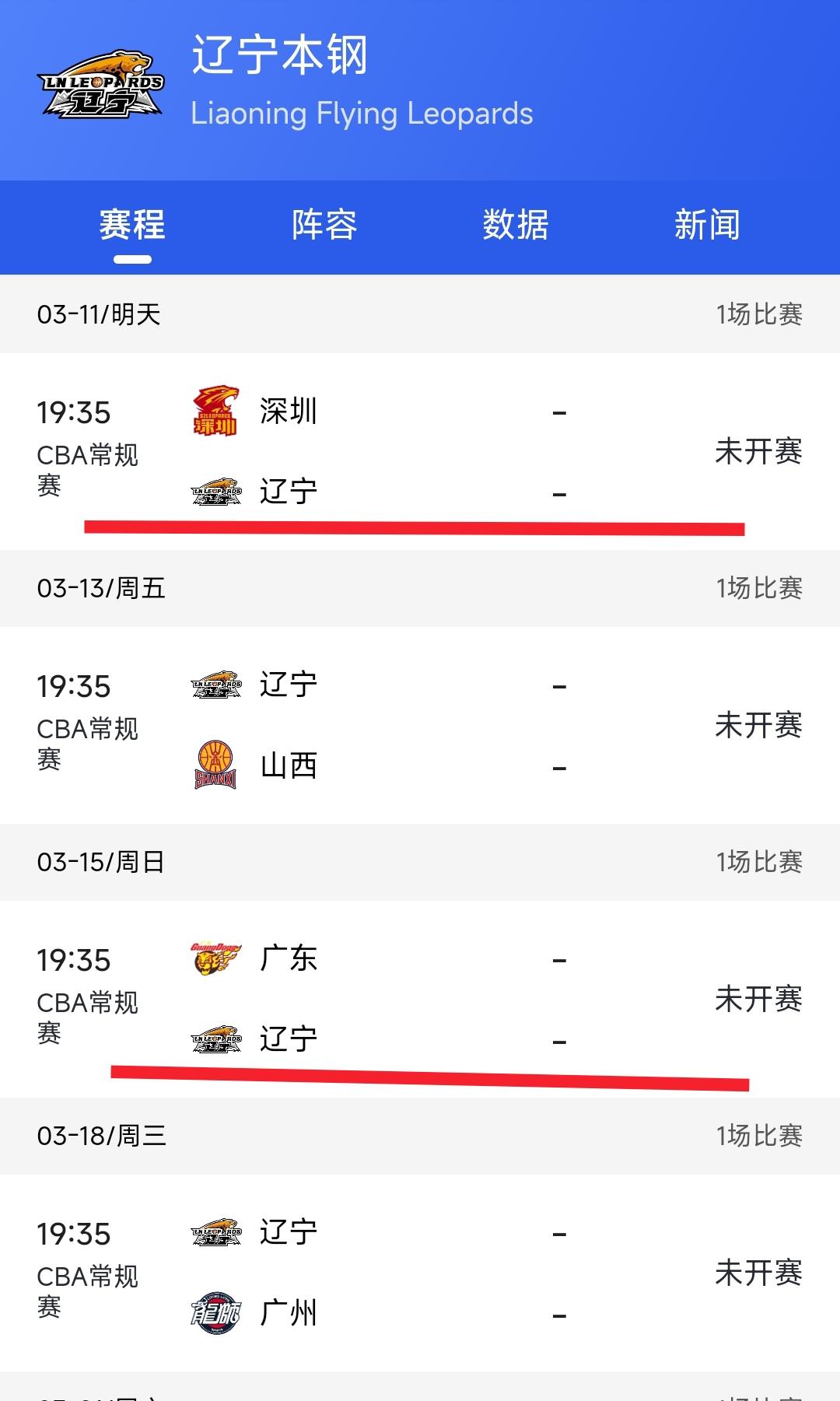Select the Liaoning logo in the Guangdong match

click(216, 1038)
